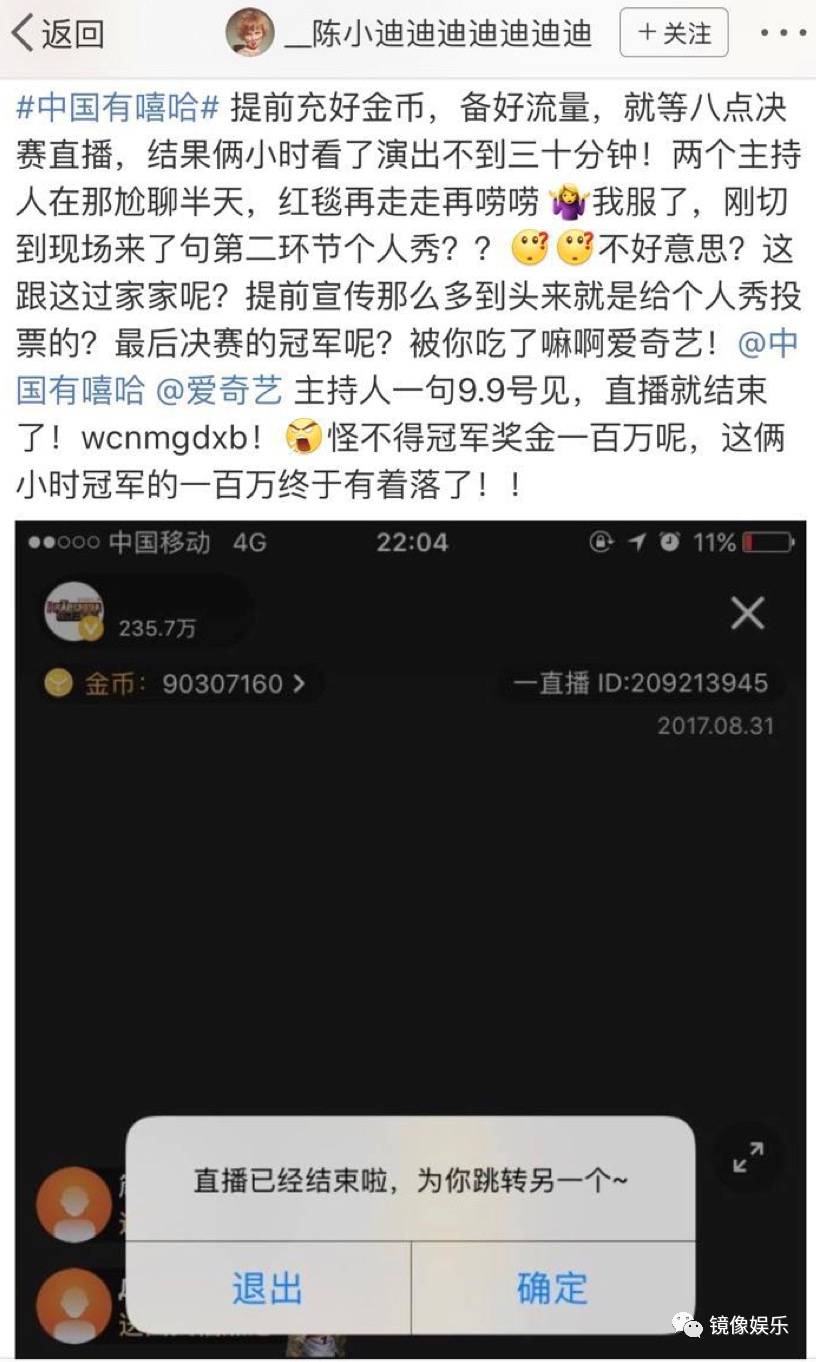Open the three-dot options menu at top right
Screen dimensions: 816x1362
tap(784, 33)
